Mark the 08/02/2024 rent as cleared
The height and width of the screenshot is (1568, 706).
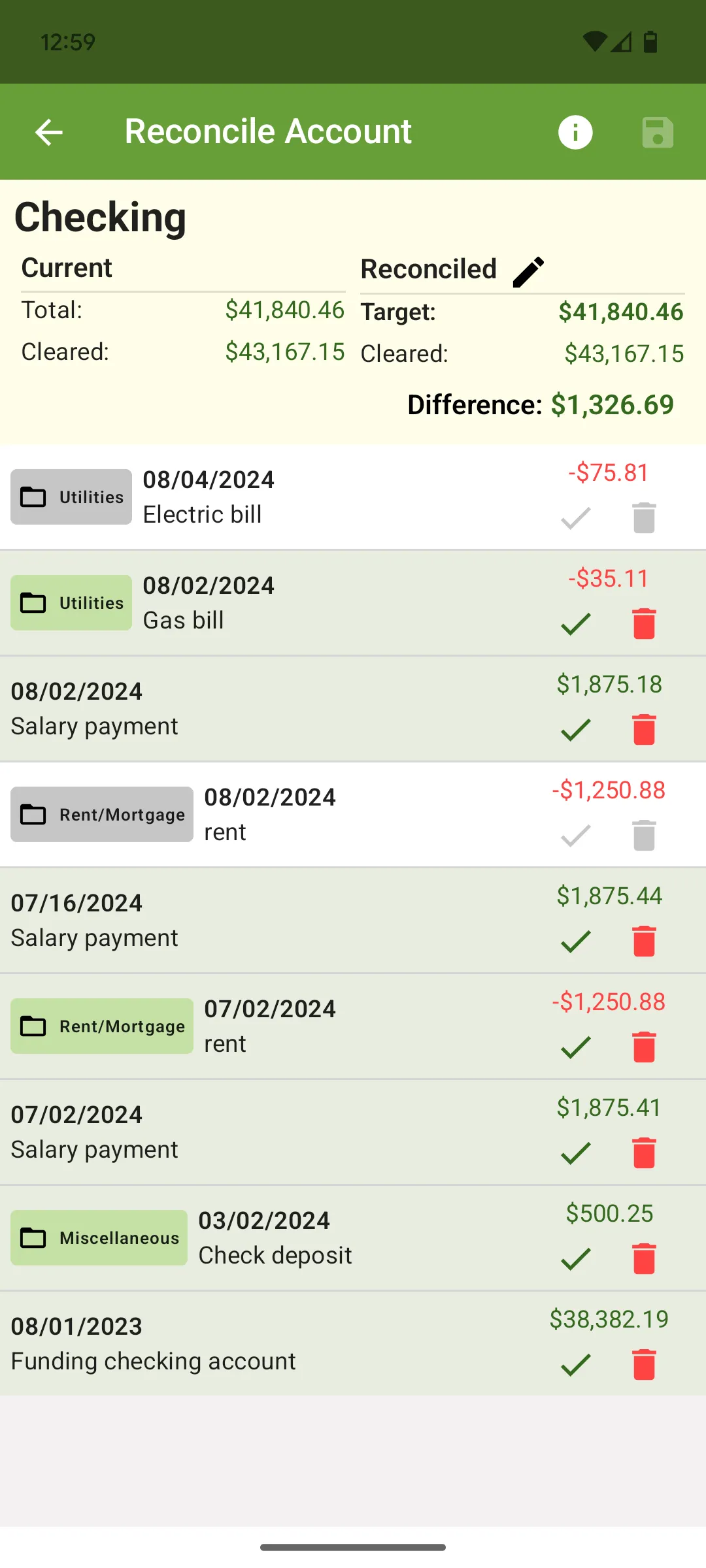pos(575,836)
